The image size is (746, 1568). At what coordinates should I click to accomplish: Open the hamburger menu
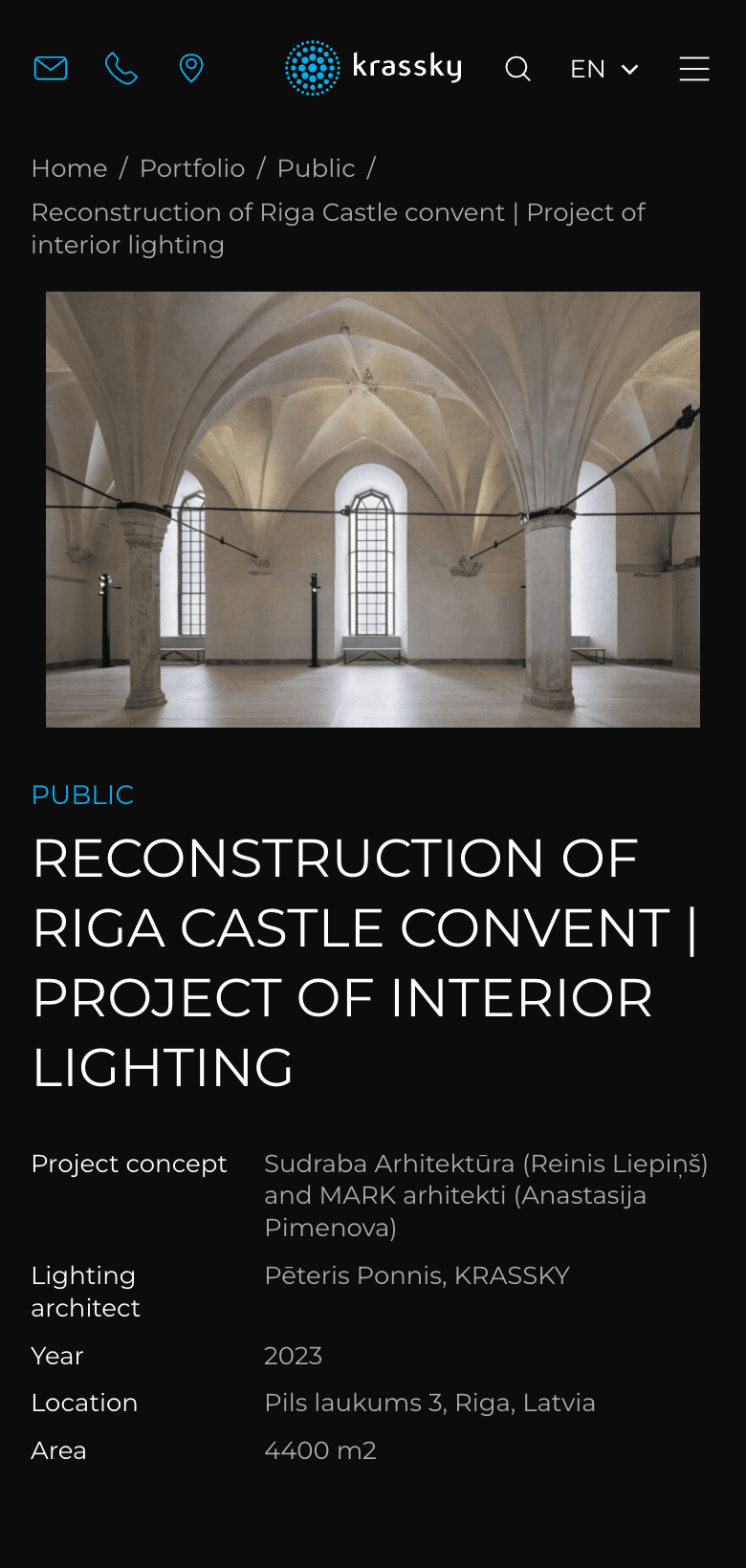coord(694,69)
